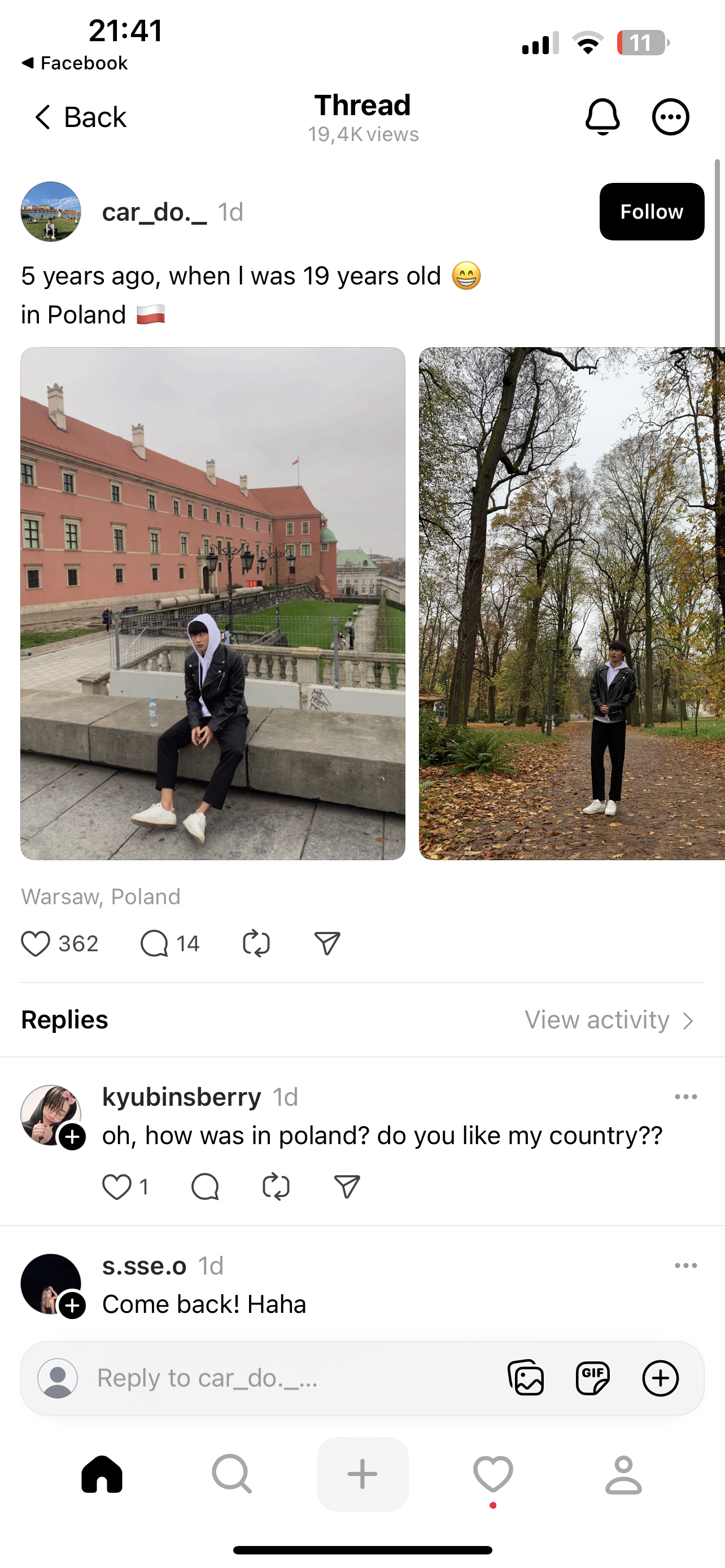Open more options for kyubinsberry's reply
This screenshot has width=725, height=1568.
[685, 1097]
